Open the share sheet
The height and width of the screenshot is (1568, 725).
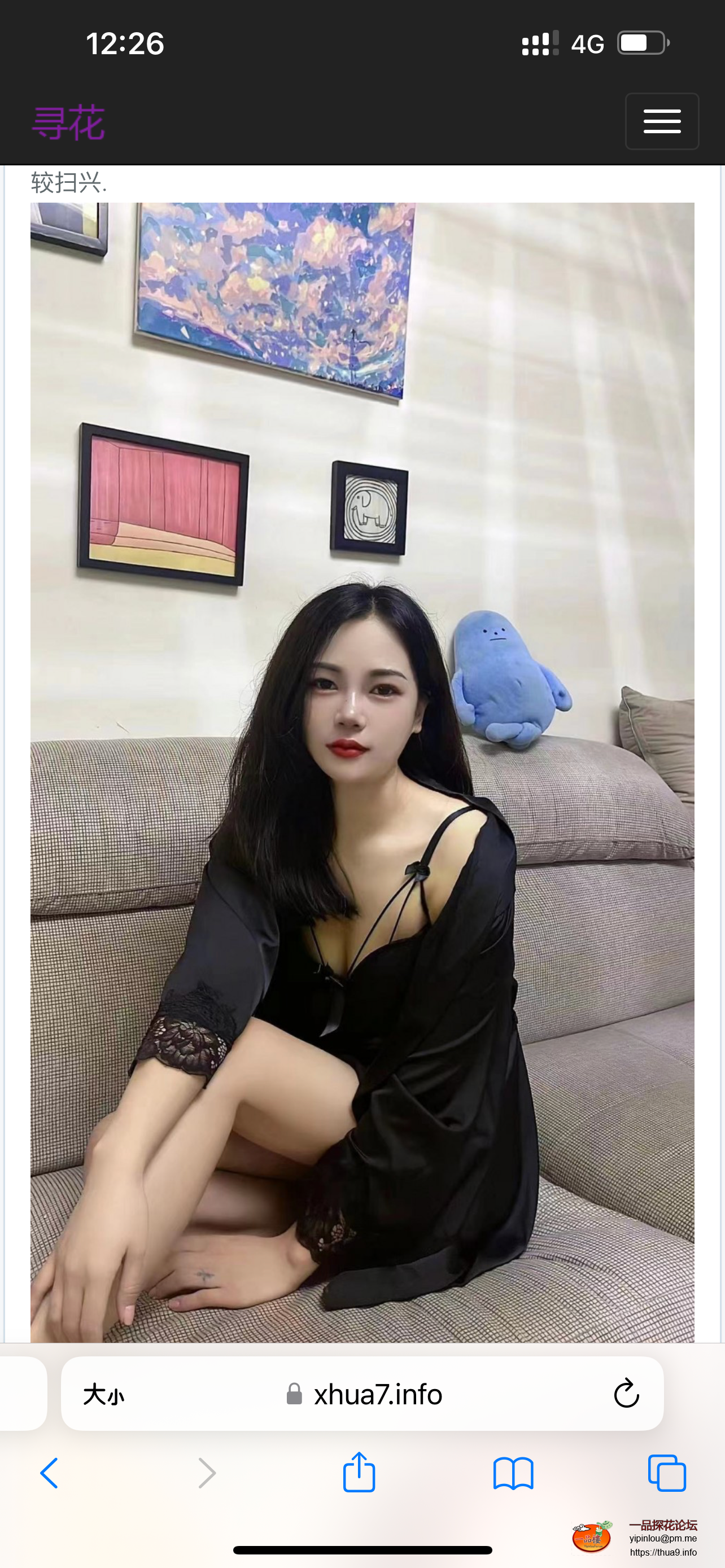click(x=359, y=1473)
